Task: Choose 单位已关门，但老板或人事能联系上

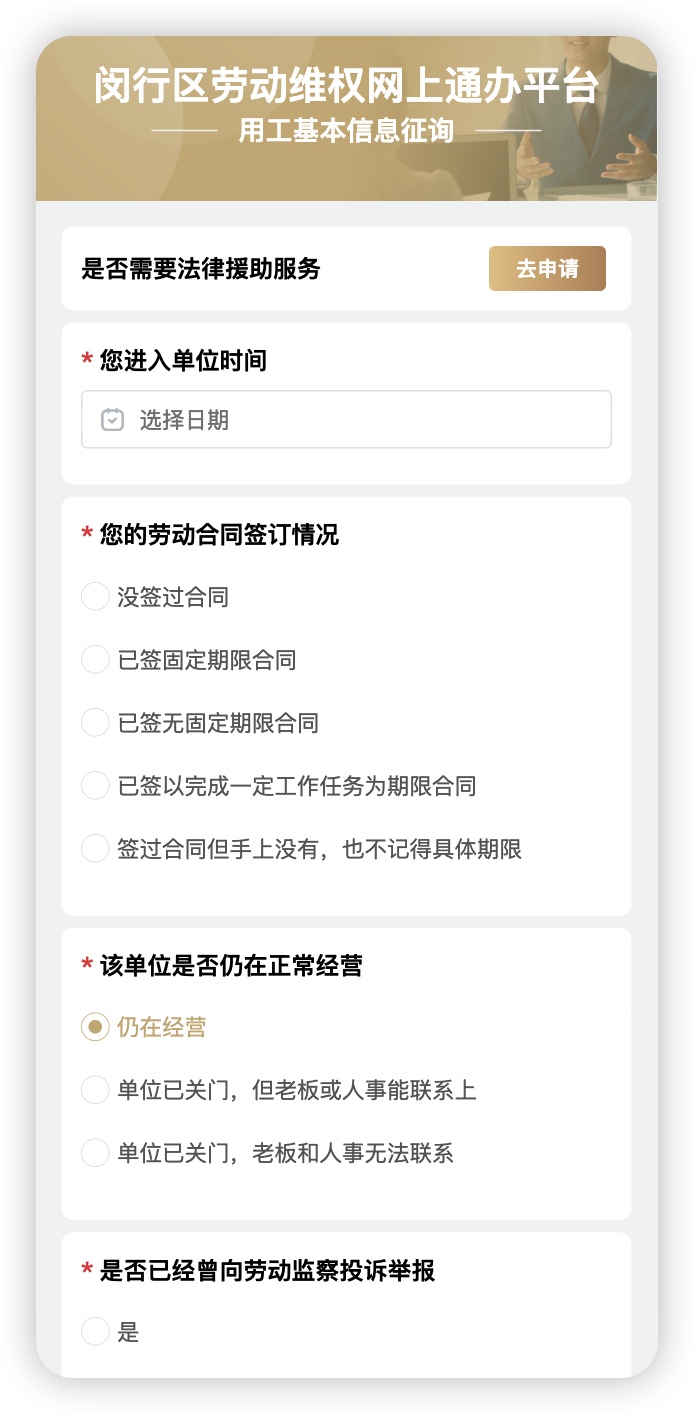Action: click(95, 1090)
